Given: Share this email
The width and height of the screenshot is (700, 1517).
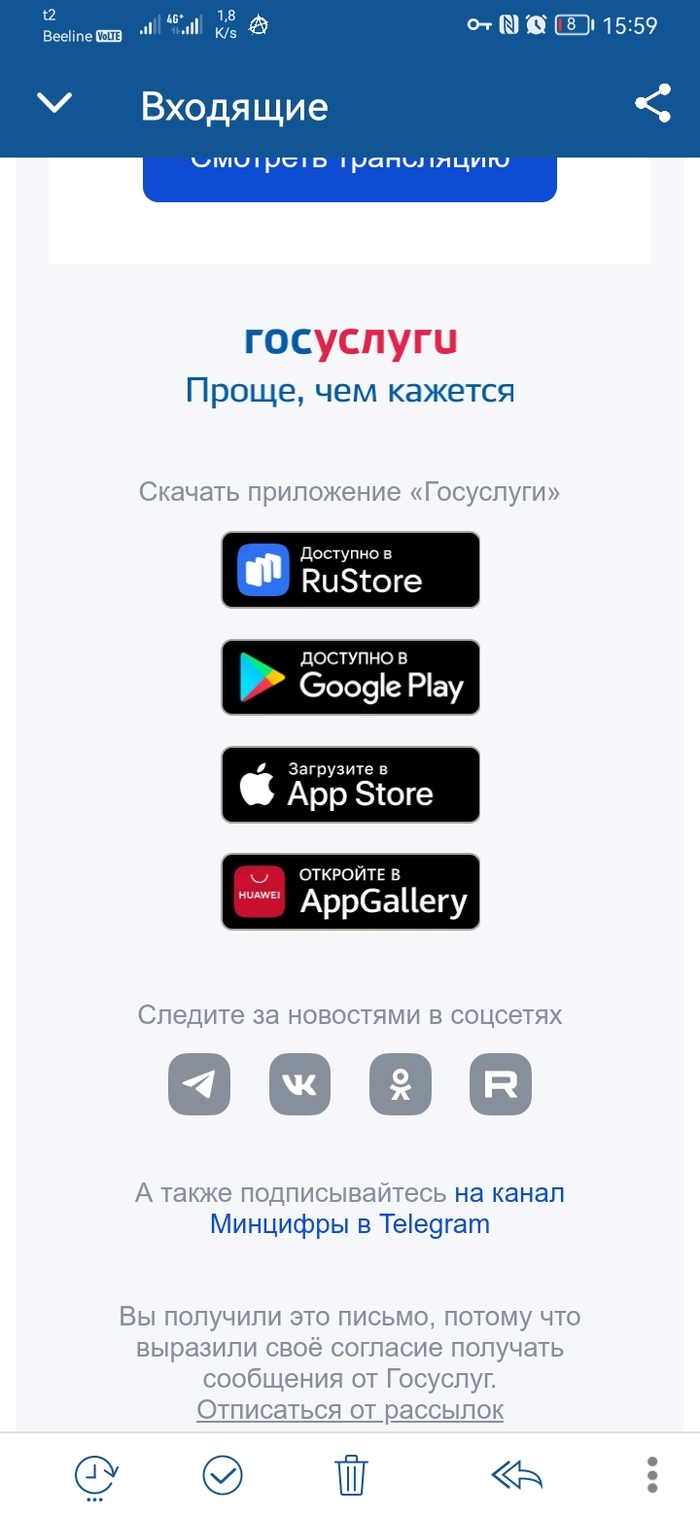Looking at the screenshot, I should 652,104.
